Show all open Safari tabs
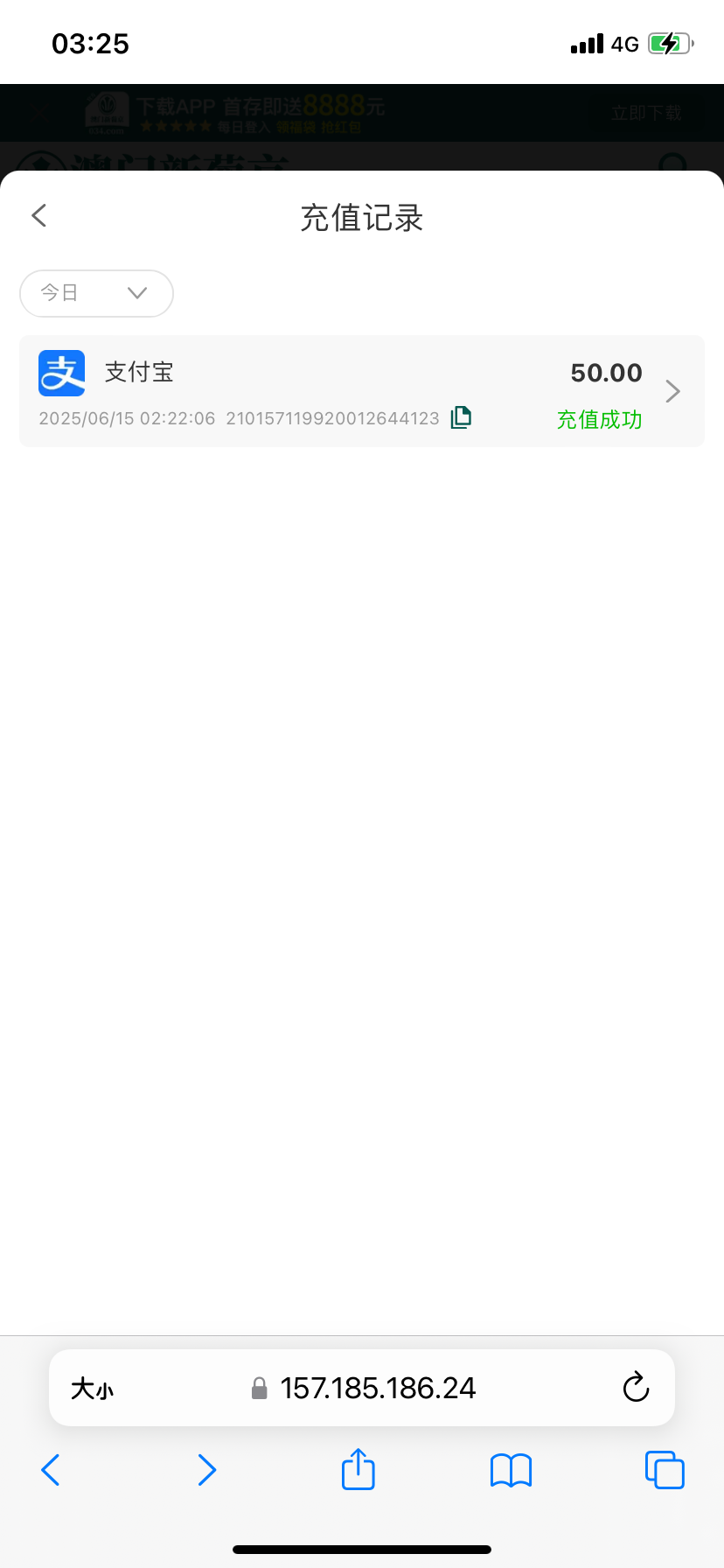 click(665, 1470)
